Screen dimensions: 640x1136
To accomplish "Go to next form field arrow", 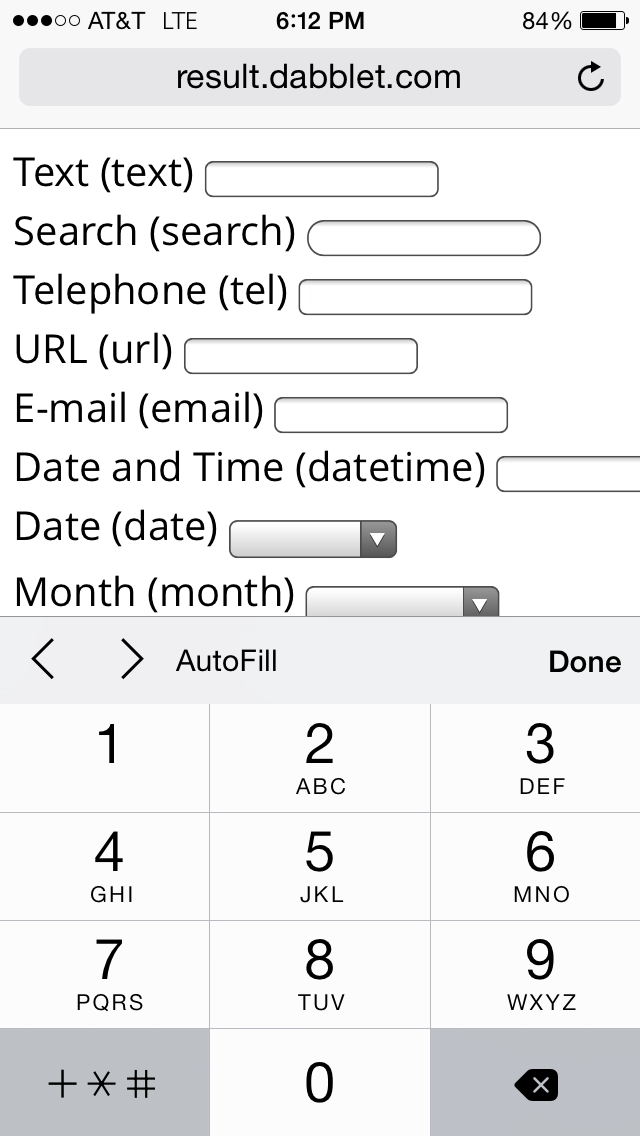I will pyautogui.click(x=131, y=660).
